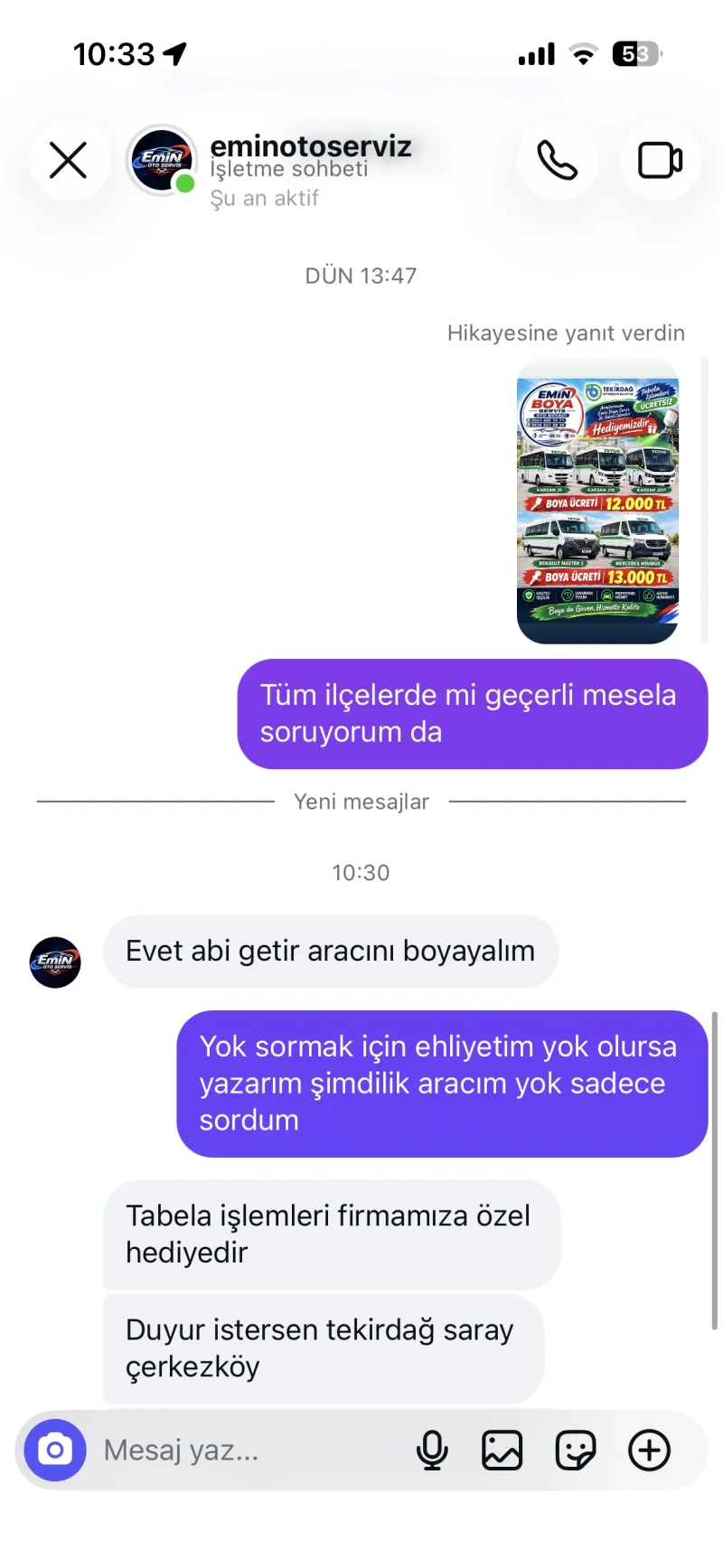Start a video call with eminotoserviz
The height and width of the screenshot is (1568, 723).
pos(661,161)
